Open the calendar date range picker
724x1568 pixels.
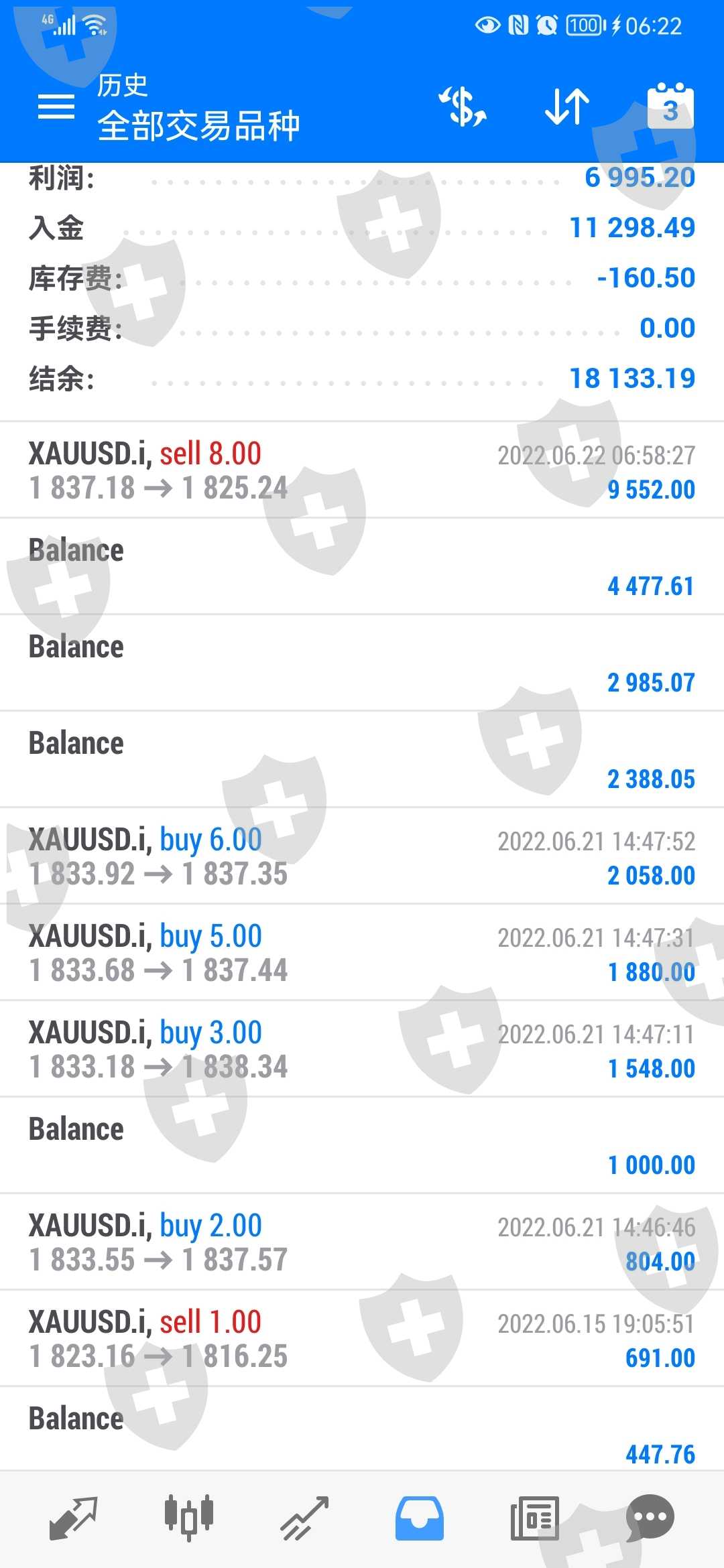(670, 107)
